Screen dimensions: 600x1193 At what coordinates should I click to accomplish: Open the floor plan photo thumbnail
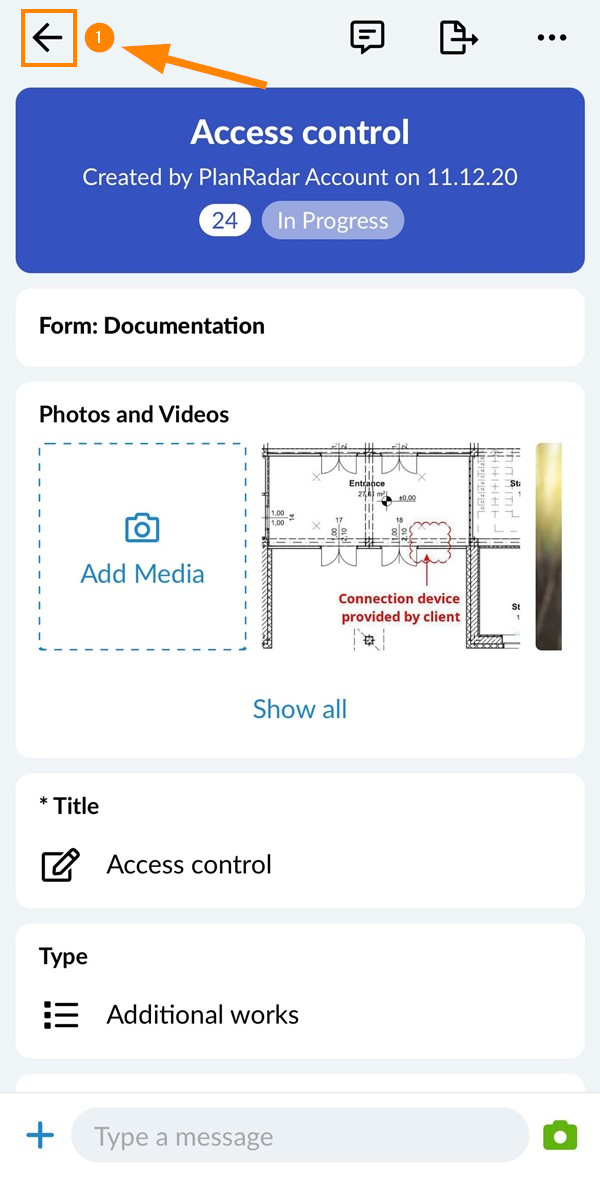click(390, 547)
